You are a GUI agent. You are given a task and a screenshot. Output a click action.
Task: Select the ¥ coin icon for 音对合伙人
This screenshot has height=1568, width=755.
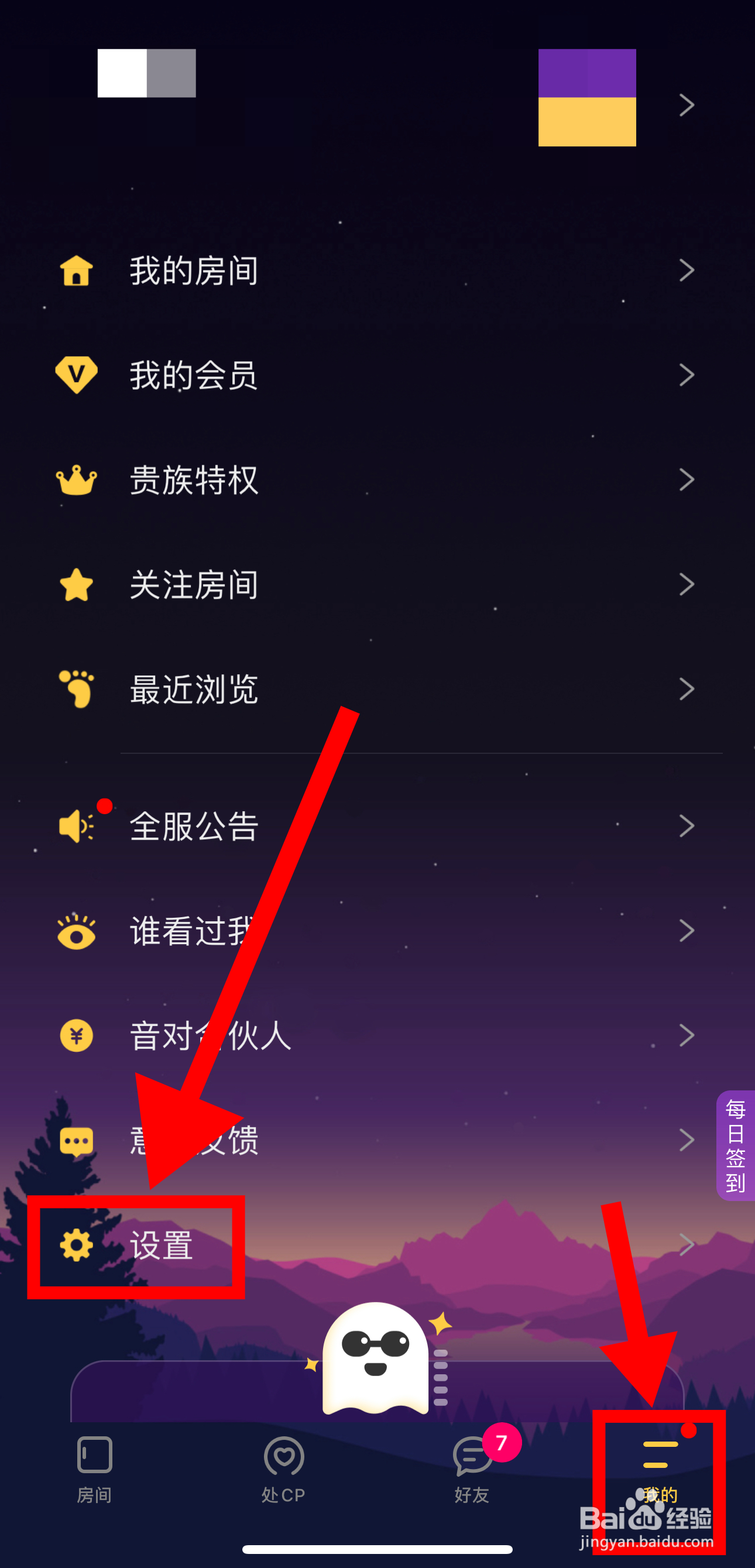click(75, 1035)
